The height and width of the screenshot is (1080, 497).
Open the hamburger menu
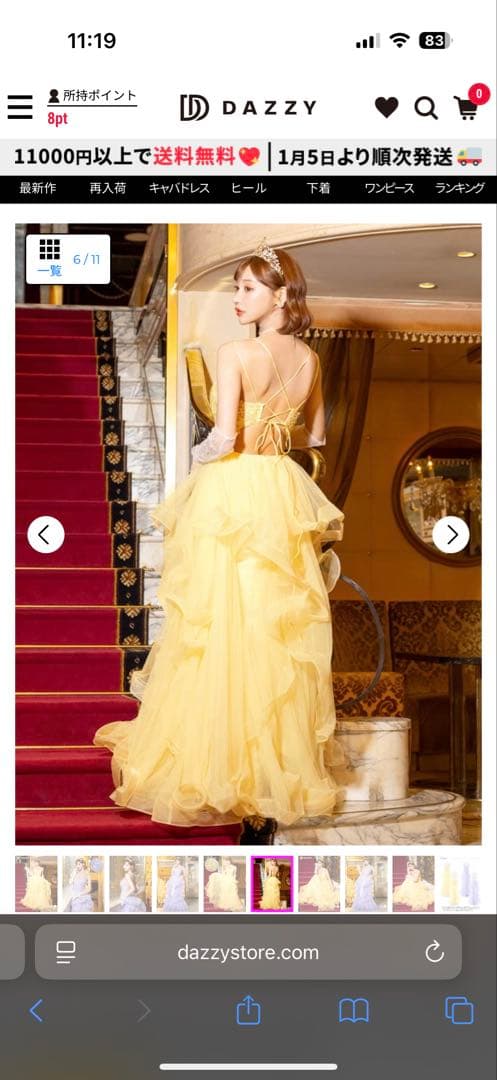tap(20, 107)
